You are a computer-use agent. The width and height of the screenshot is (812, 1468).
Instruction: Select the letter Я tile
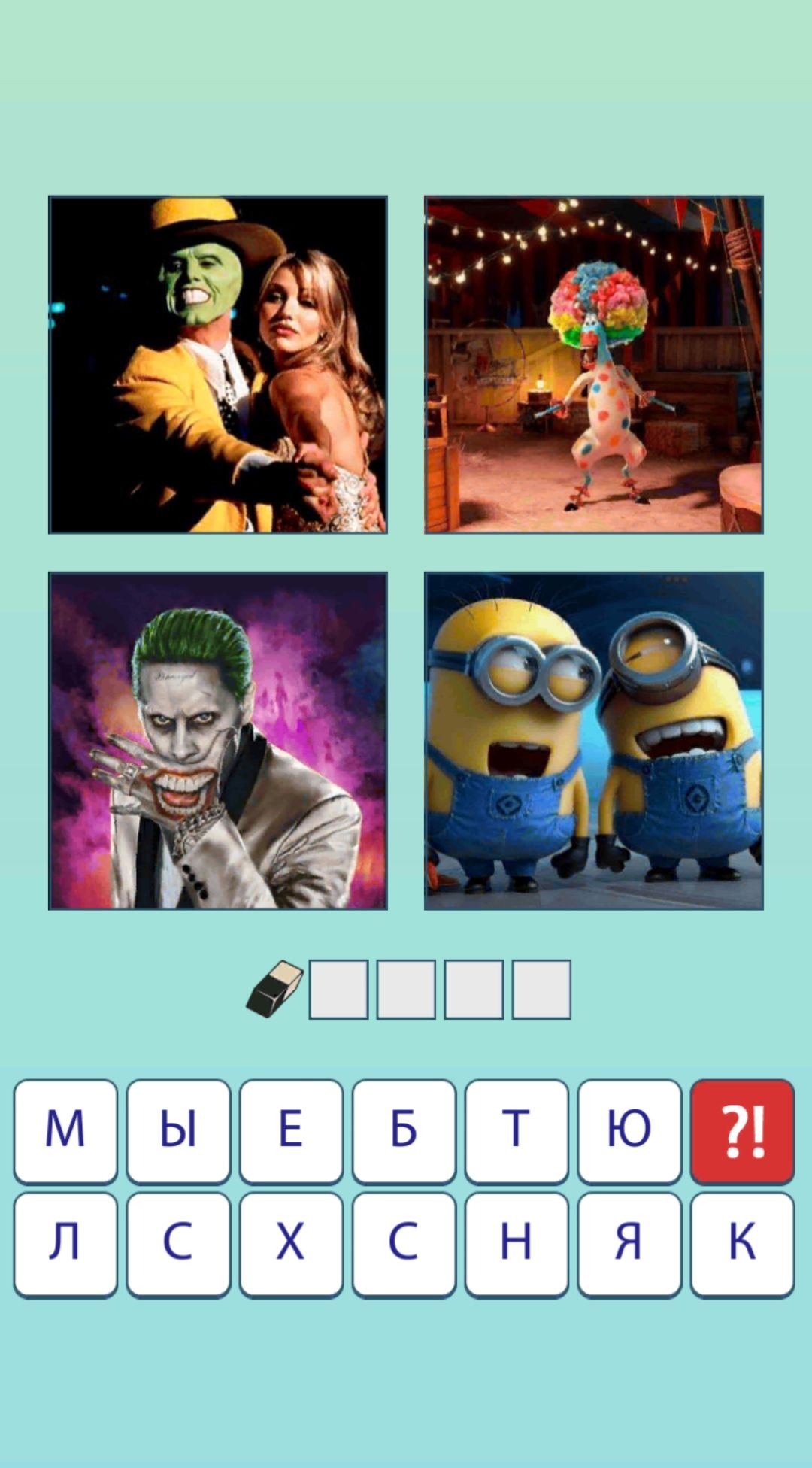point(629,1244)
